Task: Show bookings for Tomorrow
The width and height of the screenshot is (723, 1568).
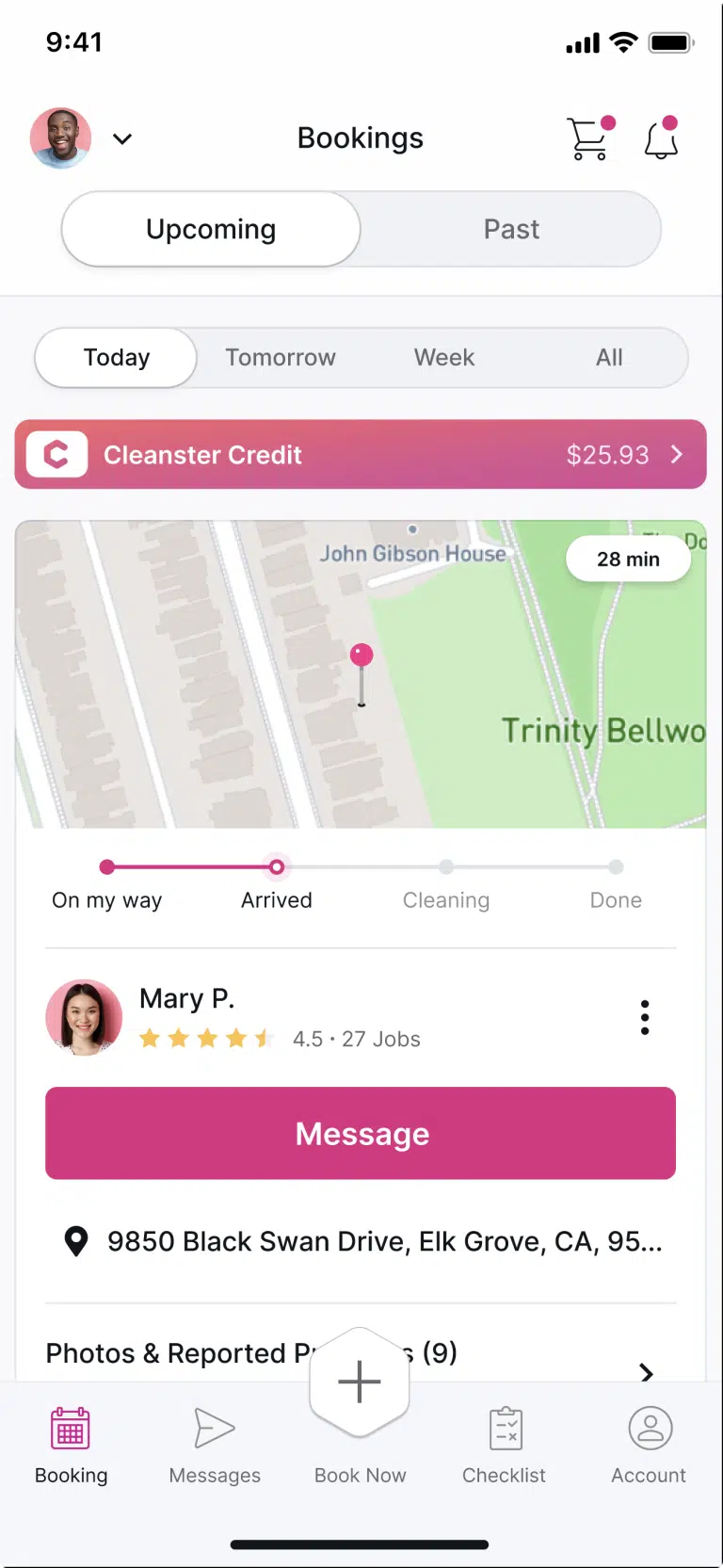Action: click(280, 358)
